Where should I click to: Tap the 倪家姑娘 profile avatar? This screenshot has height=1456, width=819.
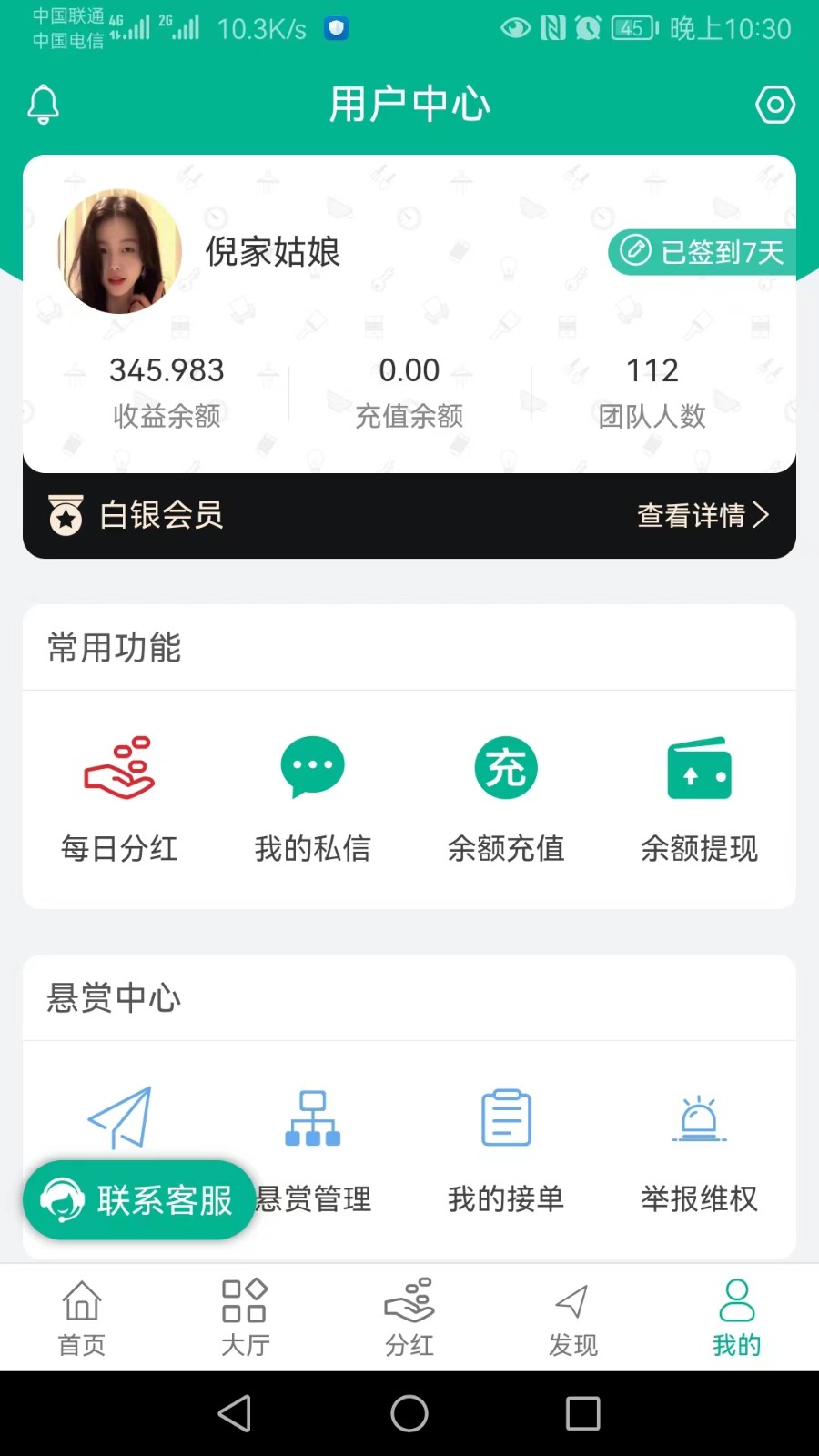pos(119,252)
